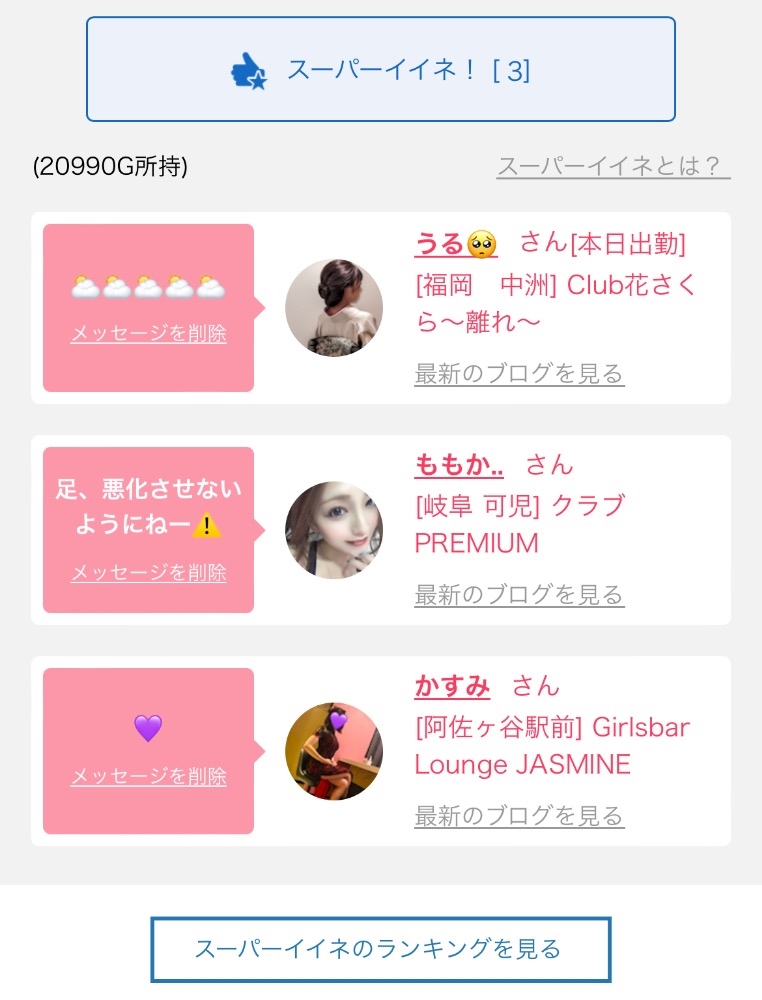Open Club花さくら〜離れ〜 shop link

click(x=555, y=304)
